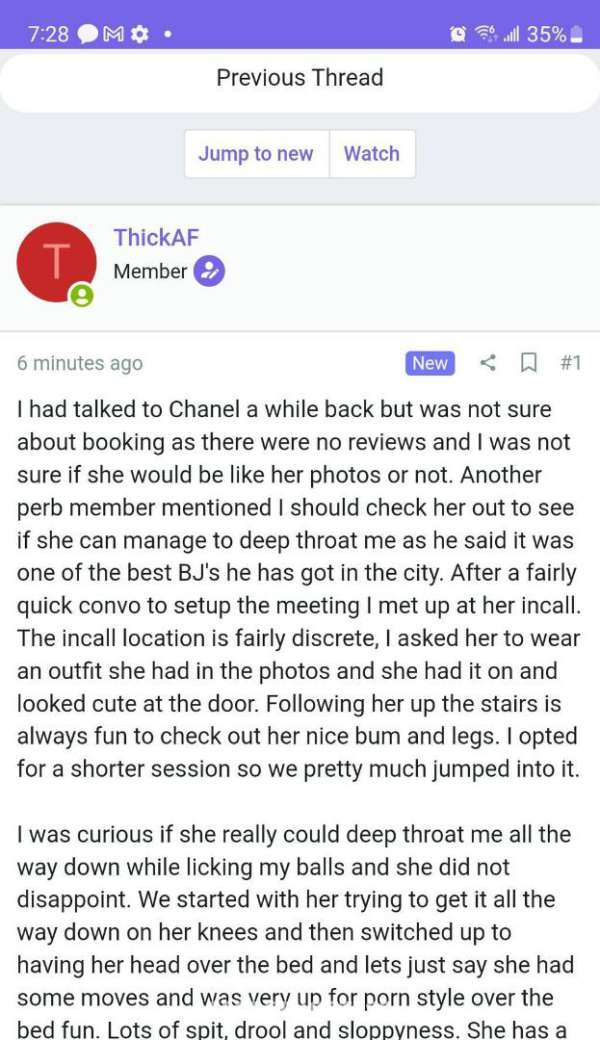The image size is (600, 1040).
Task: Tap the member badge icon beside Member
Action: click(209, 271)
